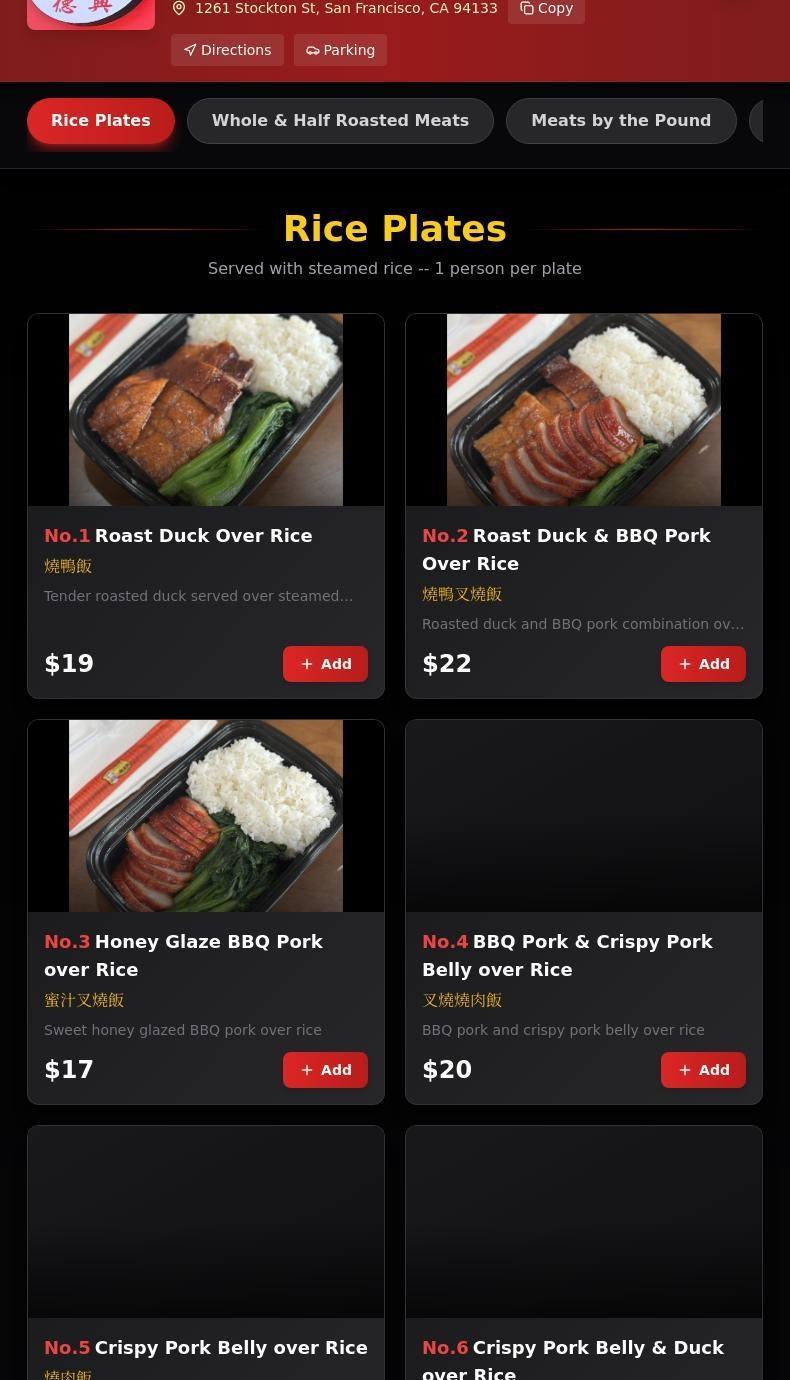This screenshot has height=1380, width=790.
Task: Click the truncated description under No.2
Action: click(x=583, y=623)
